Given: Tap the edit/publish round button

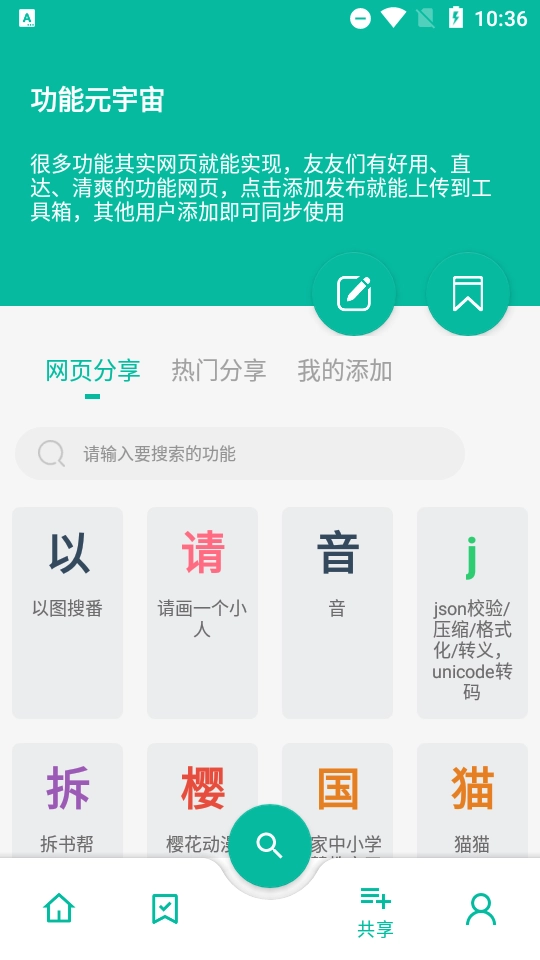Looking at the screenshot, I should [x=354, y=294].
